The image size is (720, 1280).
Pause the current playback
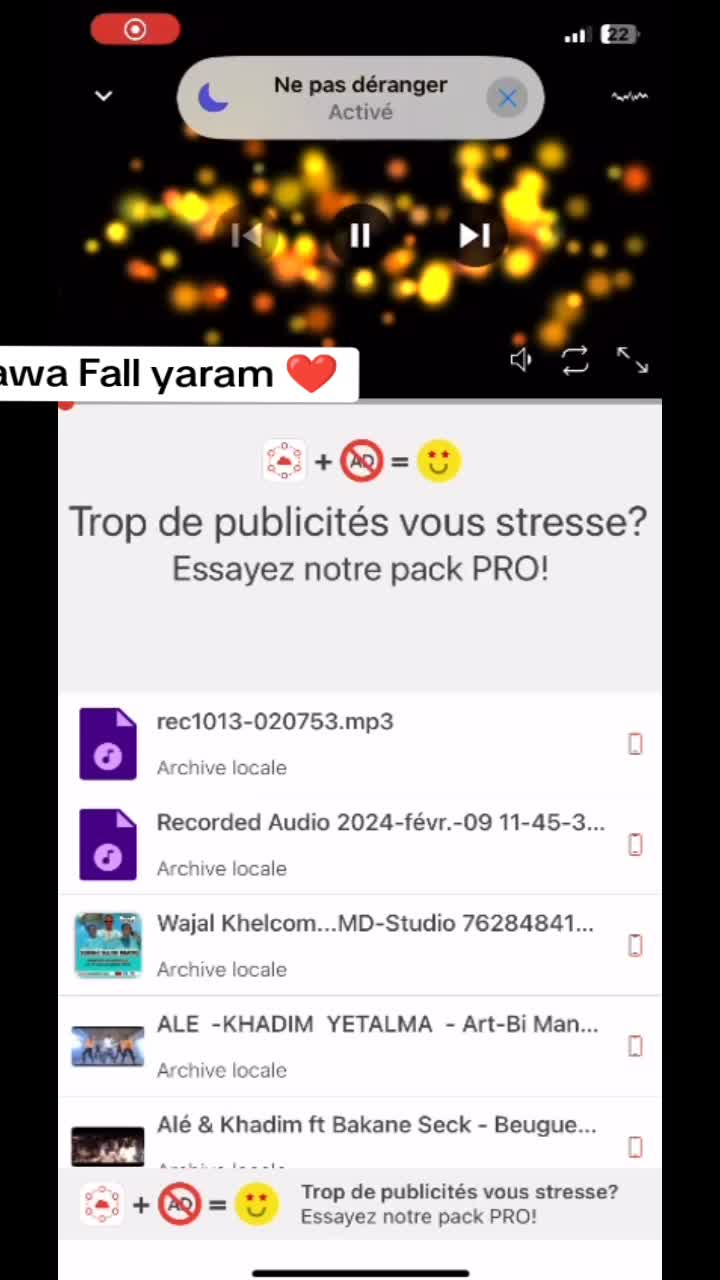pos(360,235)
